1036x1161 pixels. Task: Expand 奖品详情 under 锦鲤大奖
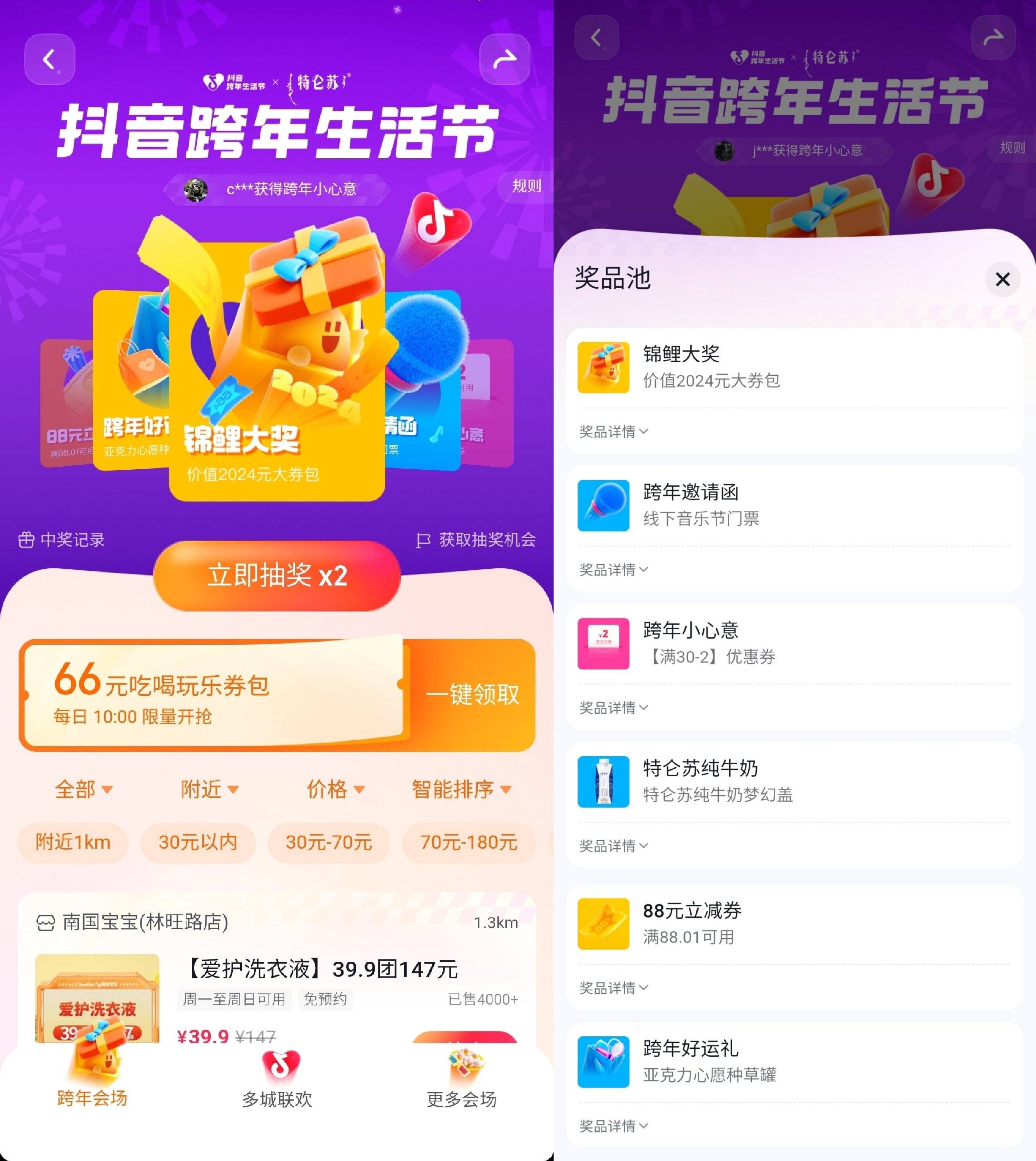pyautogui.click(x=613, y=432)
